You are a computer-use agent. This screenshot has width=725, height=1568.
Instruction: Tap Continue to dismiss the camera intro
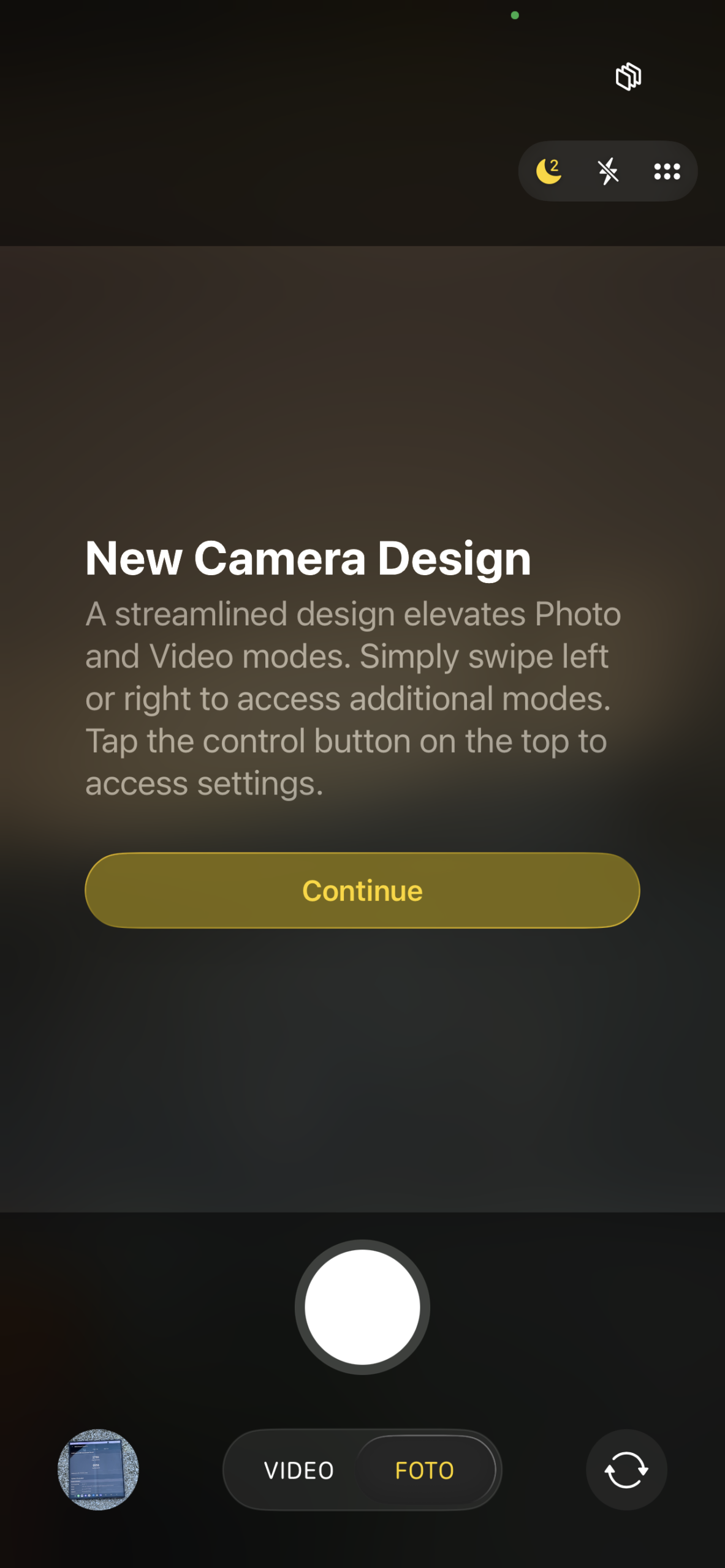coord(362,890)
